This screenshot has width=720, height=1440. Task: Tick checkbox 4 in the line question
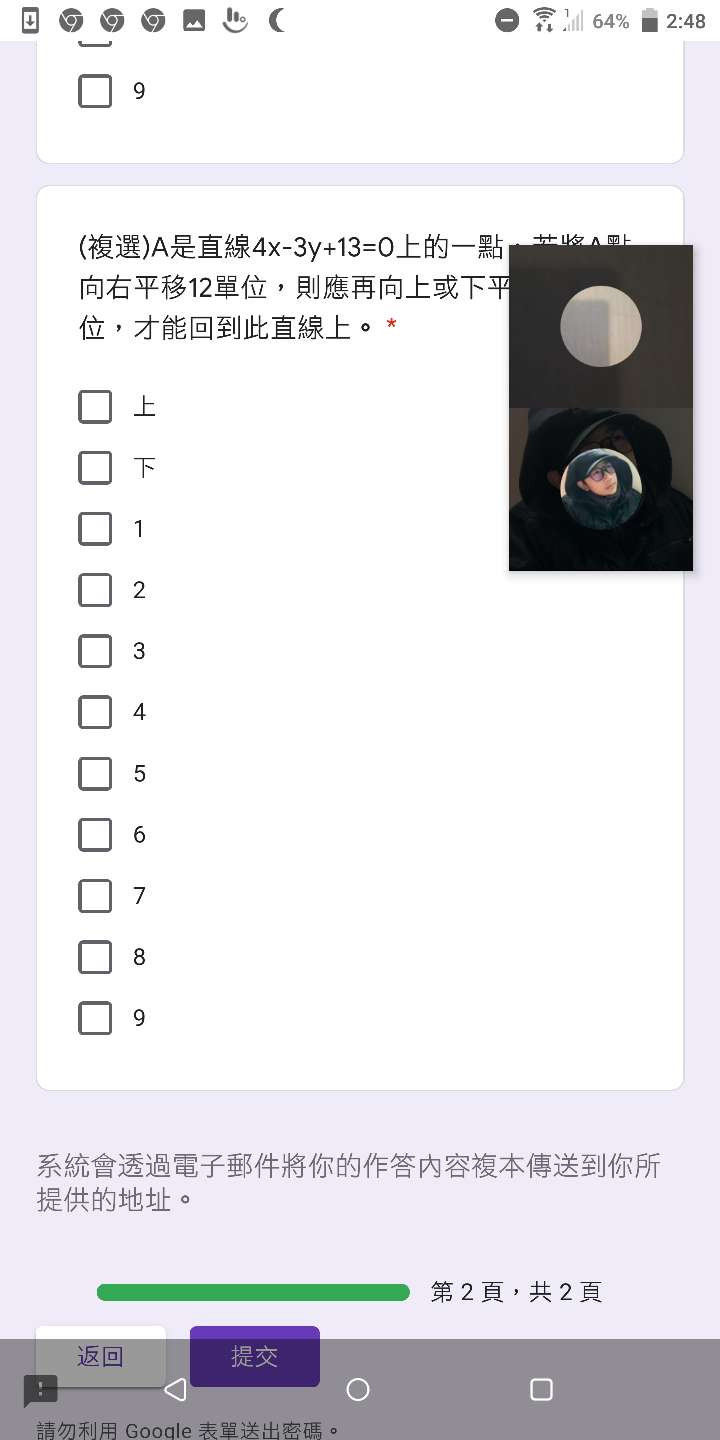tap(95, 712)
